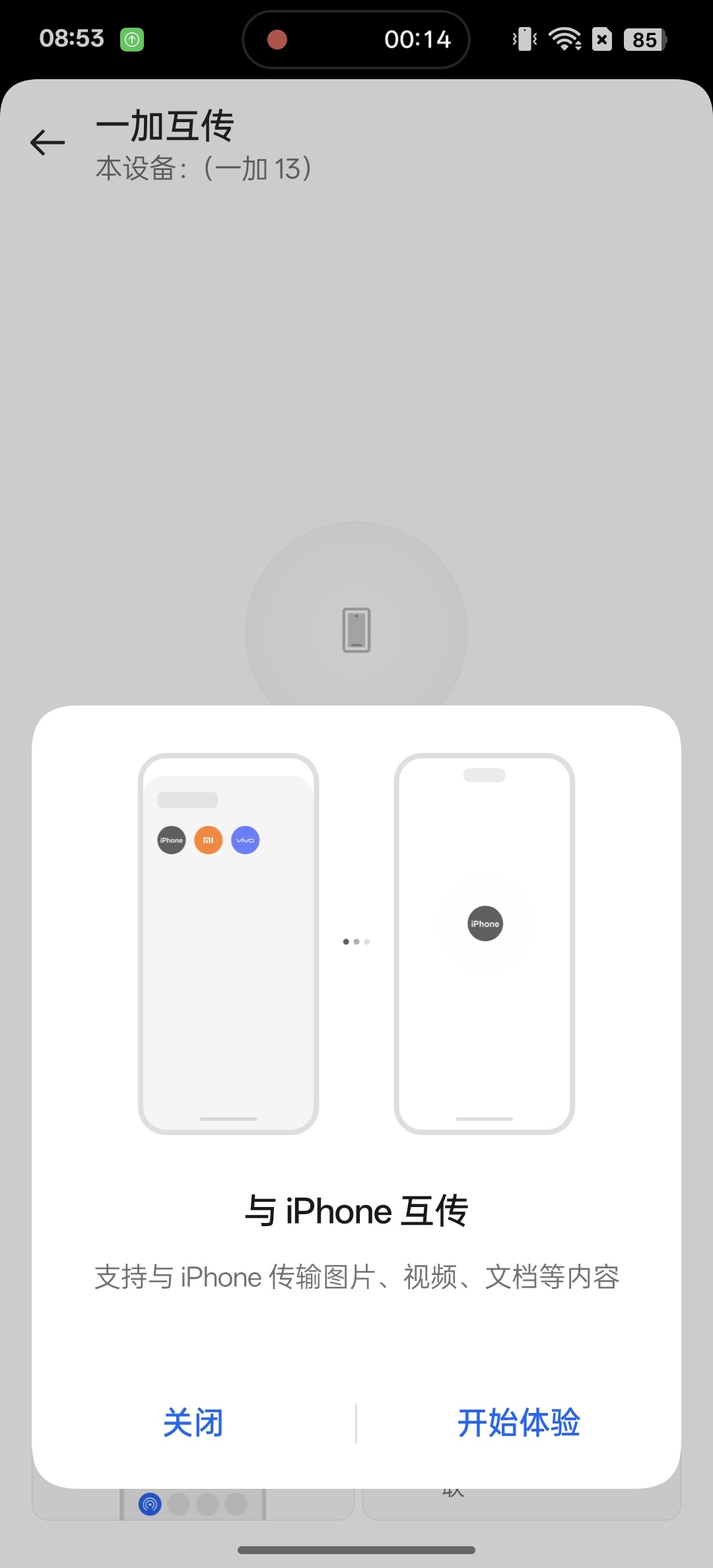Image resolution: width=713 pixels, height=1568 pixels.
Task: Dismiss the dialog with 关闭
Action: pyautogui.click(x=193, y=1423)
